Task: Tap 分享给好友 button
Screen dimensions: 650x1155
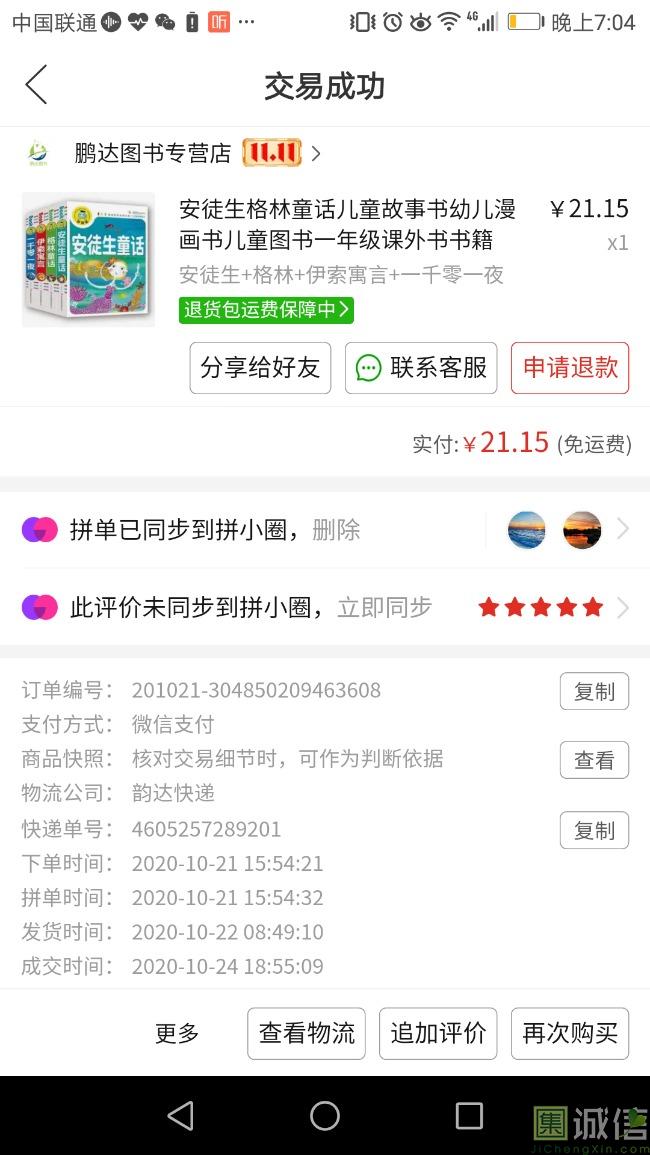Action: (260, 368)
